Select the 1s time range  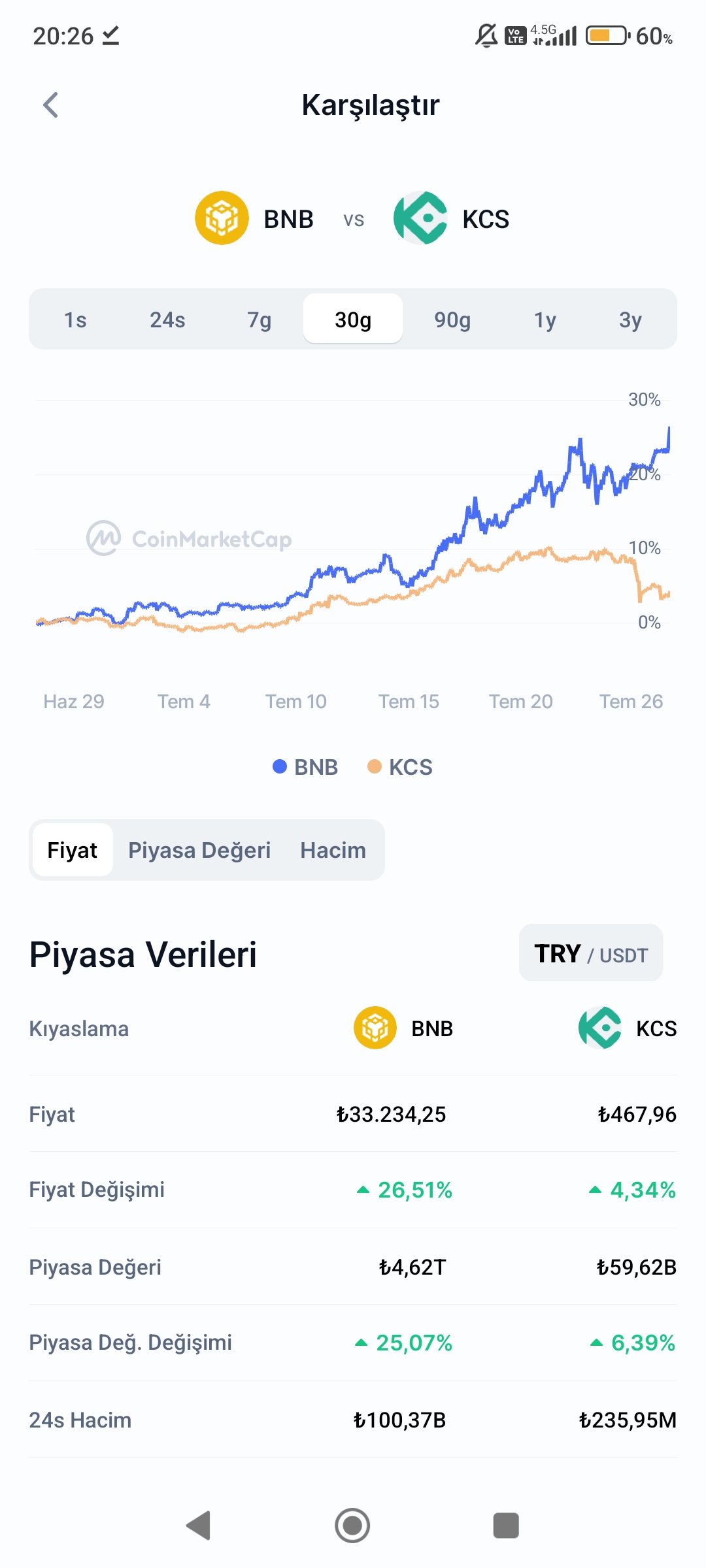click(75, 319)
